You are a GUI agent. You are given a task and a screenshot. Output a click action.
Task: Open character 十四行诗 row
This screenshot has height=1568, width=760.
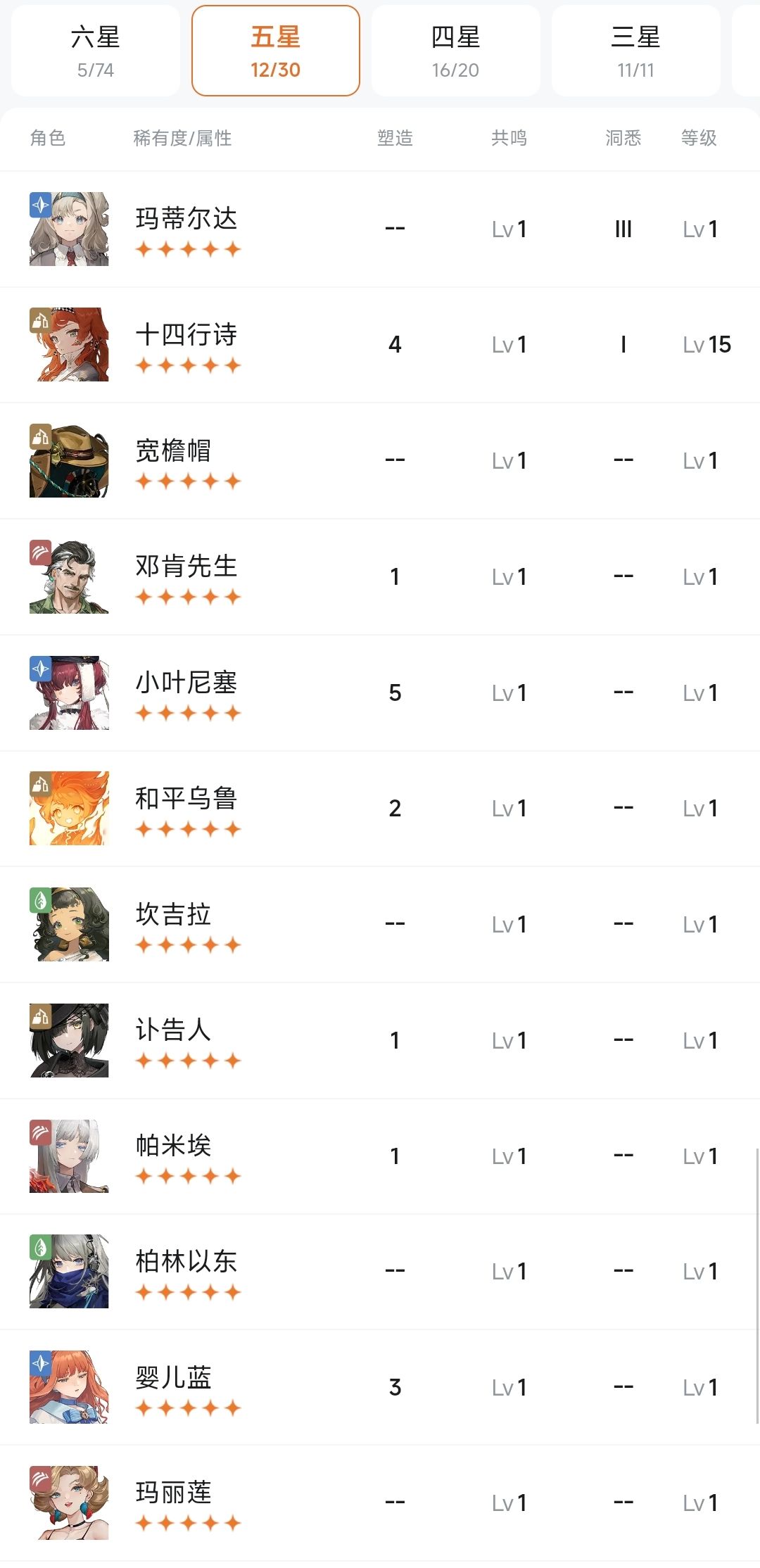click(380, 345)
